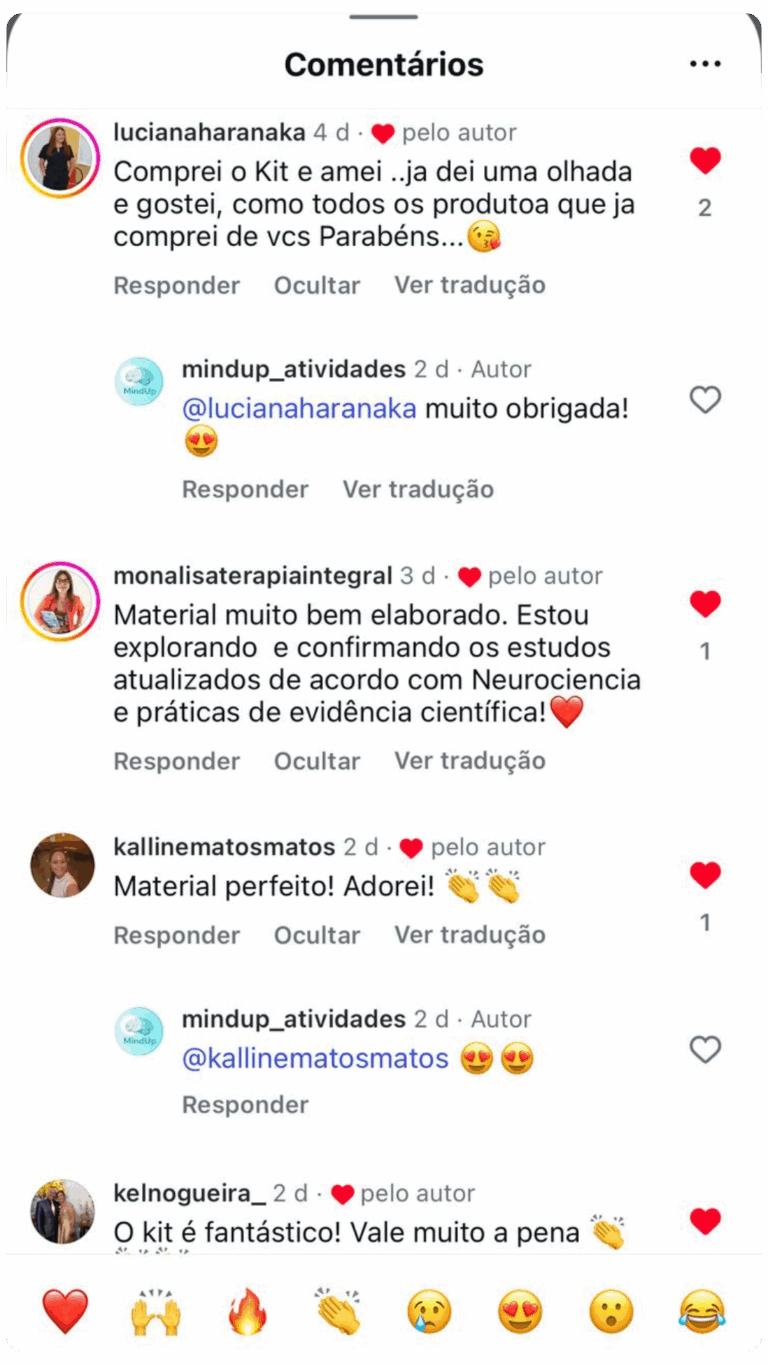The width and height of the screenshot is (768, 1365).
Task: Unlike kallinematosmatos's comment
Action: [x=705, y=876]
